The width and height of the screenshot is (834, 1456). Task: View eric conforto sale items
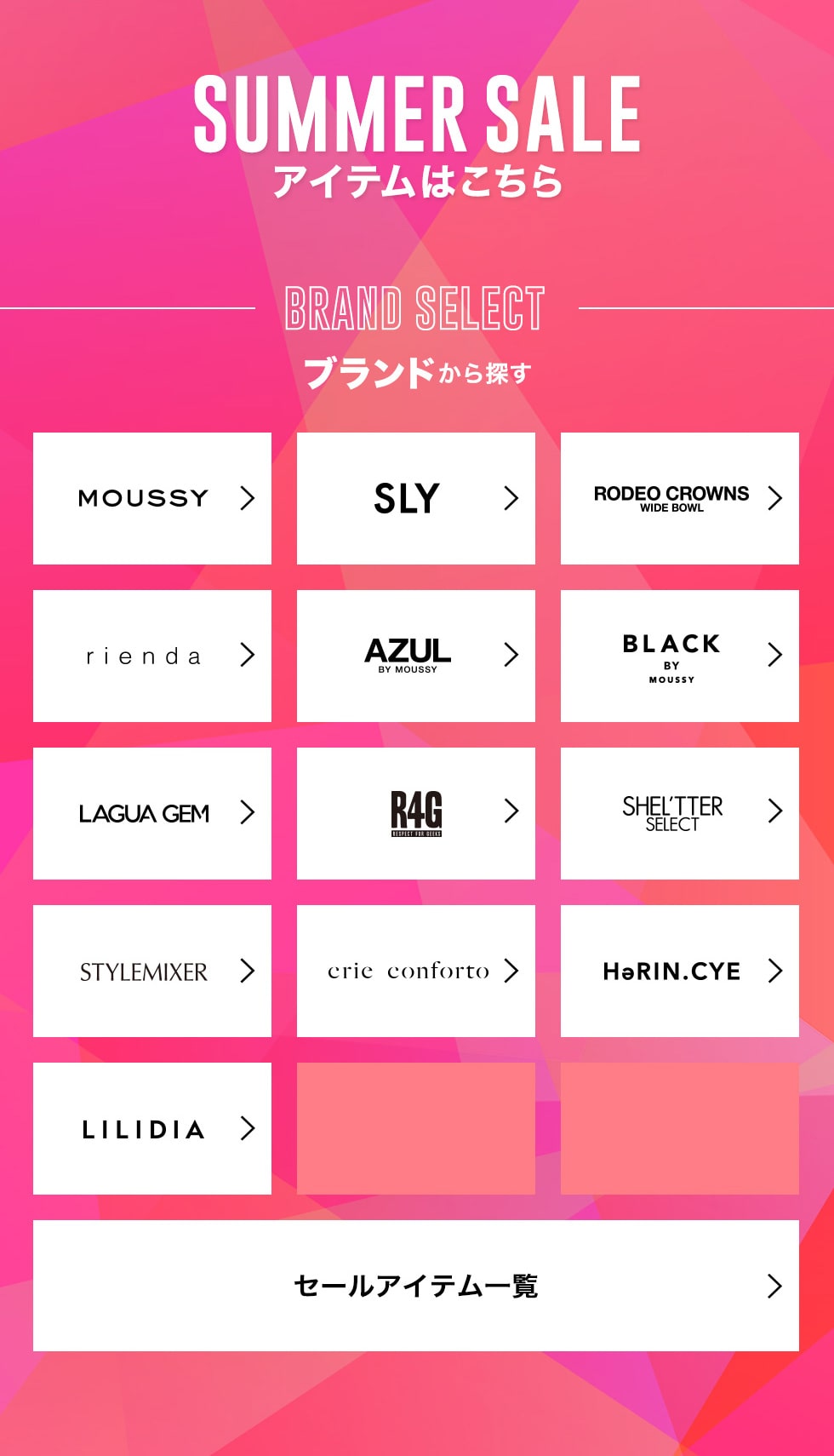click(416, 971)
